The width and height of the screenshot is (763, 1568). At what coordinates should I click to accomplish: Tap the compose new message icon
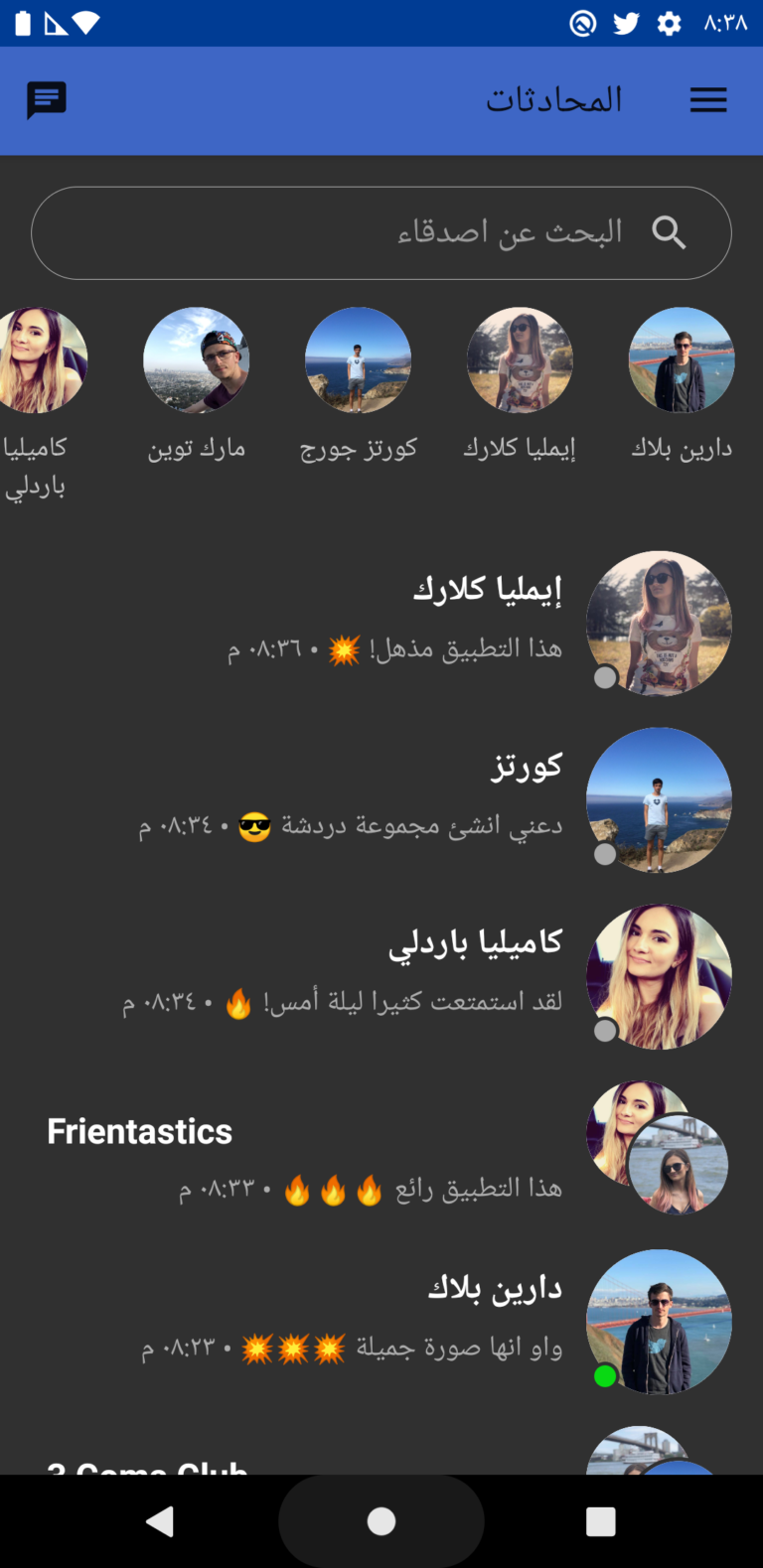coord(48,99)
